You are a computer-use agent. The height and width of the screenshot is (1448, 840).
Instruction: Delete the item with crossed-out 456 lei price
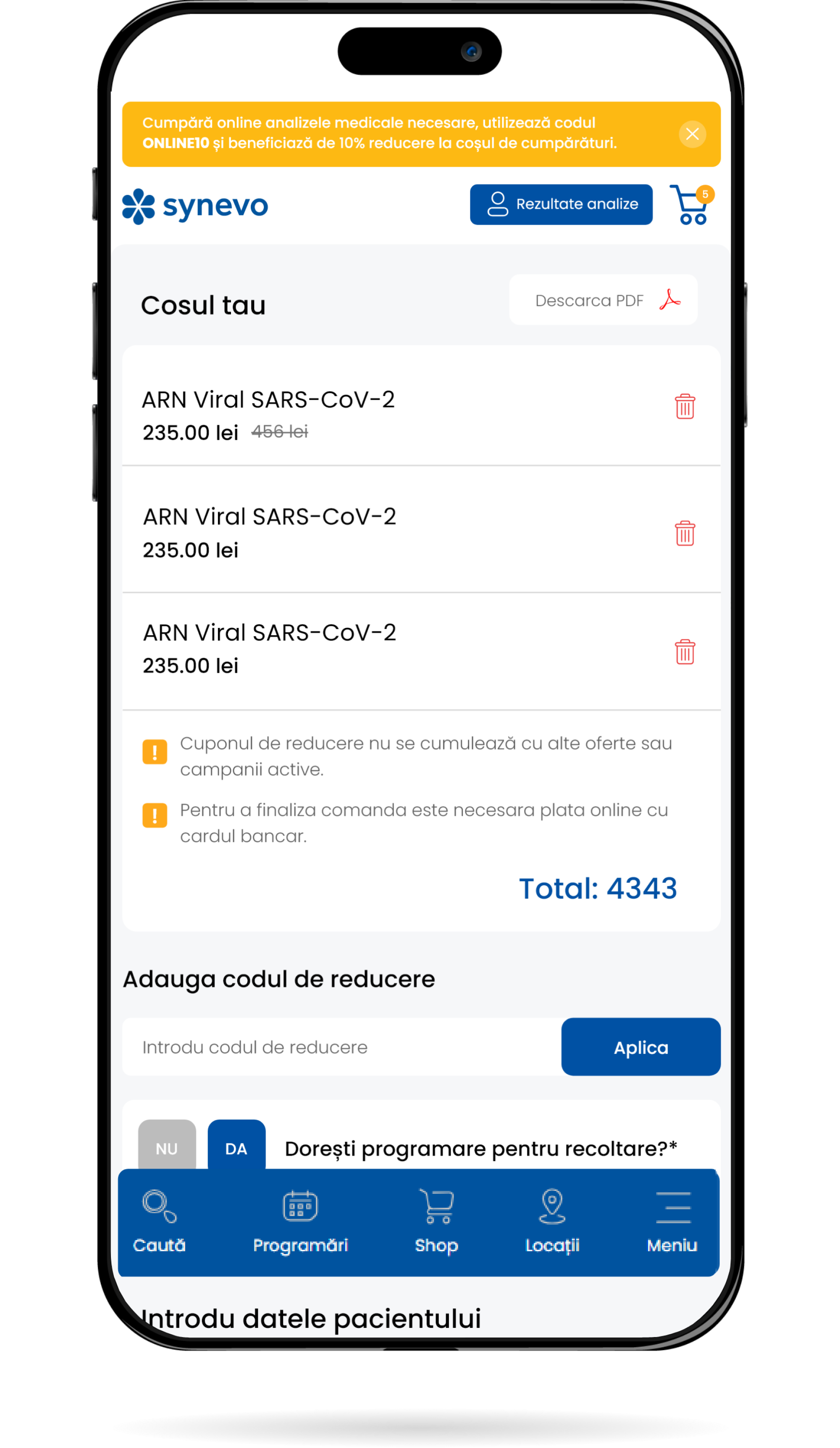click(684, 407)
